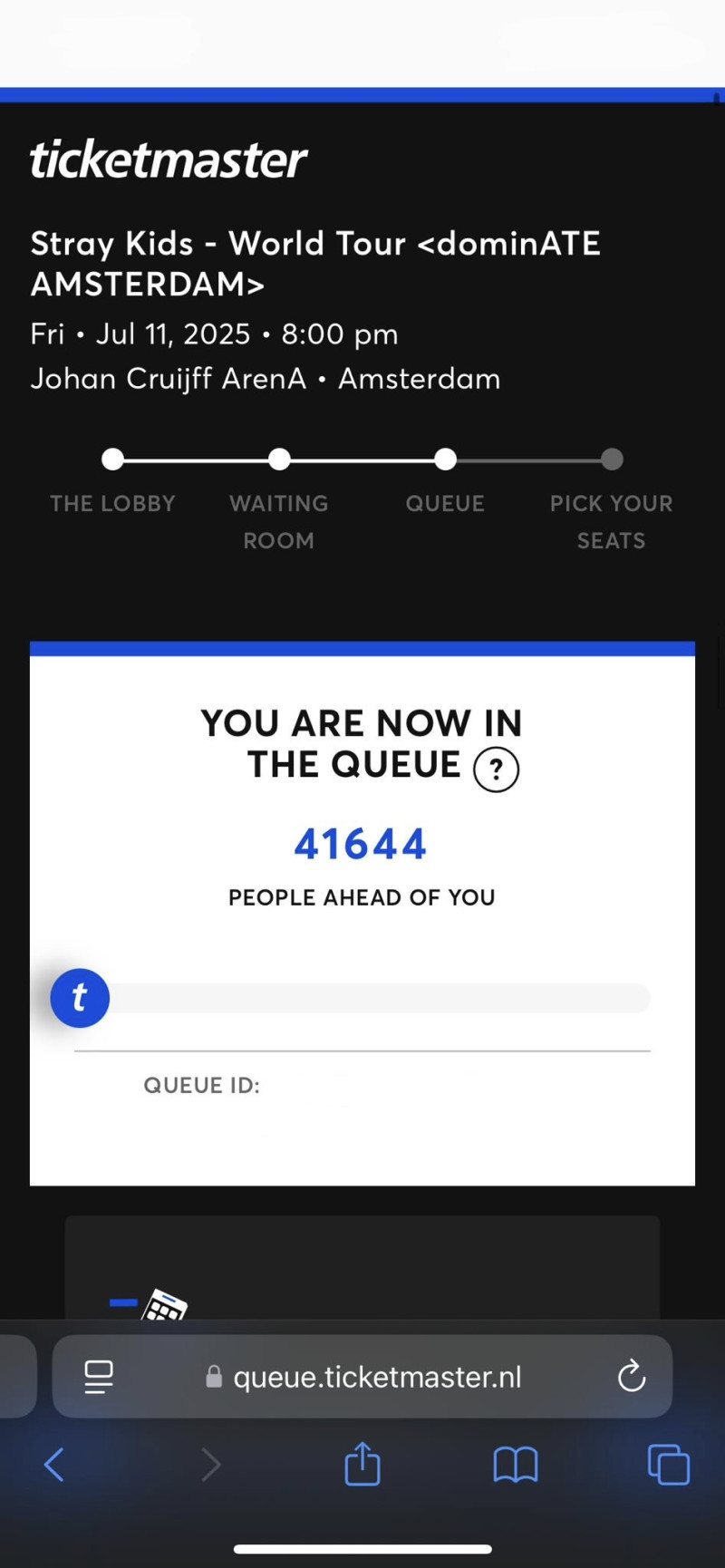
Task: Open the Safari page settings menu
Action: [99, 1377]
